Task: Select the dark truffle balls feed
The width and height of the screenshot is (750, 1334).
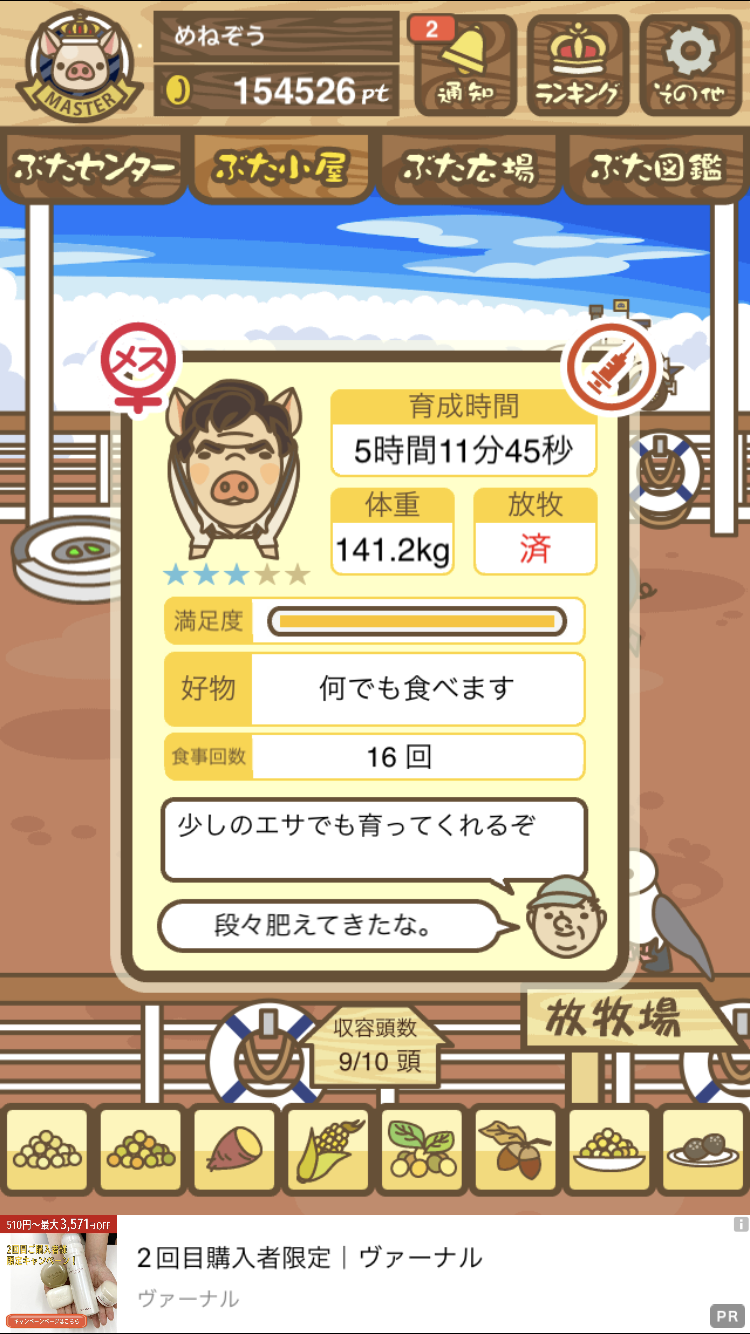Action: pos(703,1149)
